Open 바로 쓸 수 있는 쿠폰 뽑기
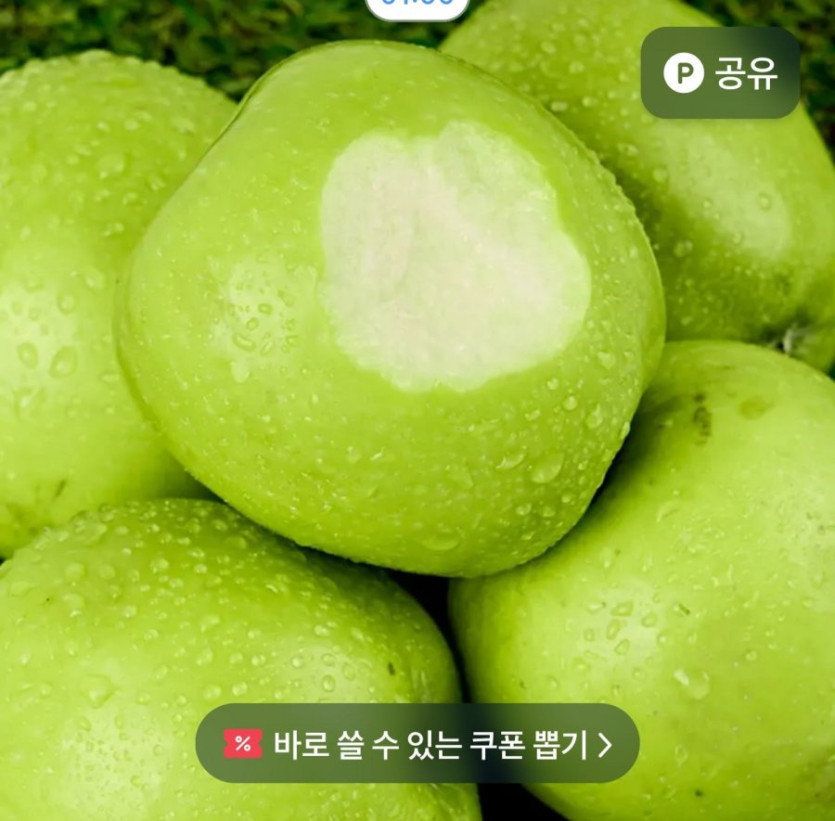 coord(417,743)
